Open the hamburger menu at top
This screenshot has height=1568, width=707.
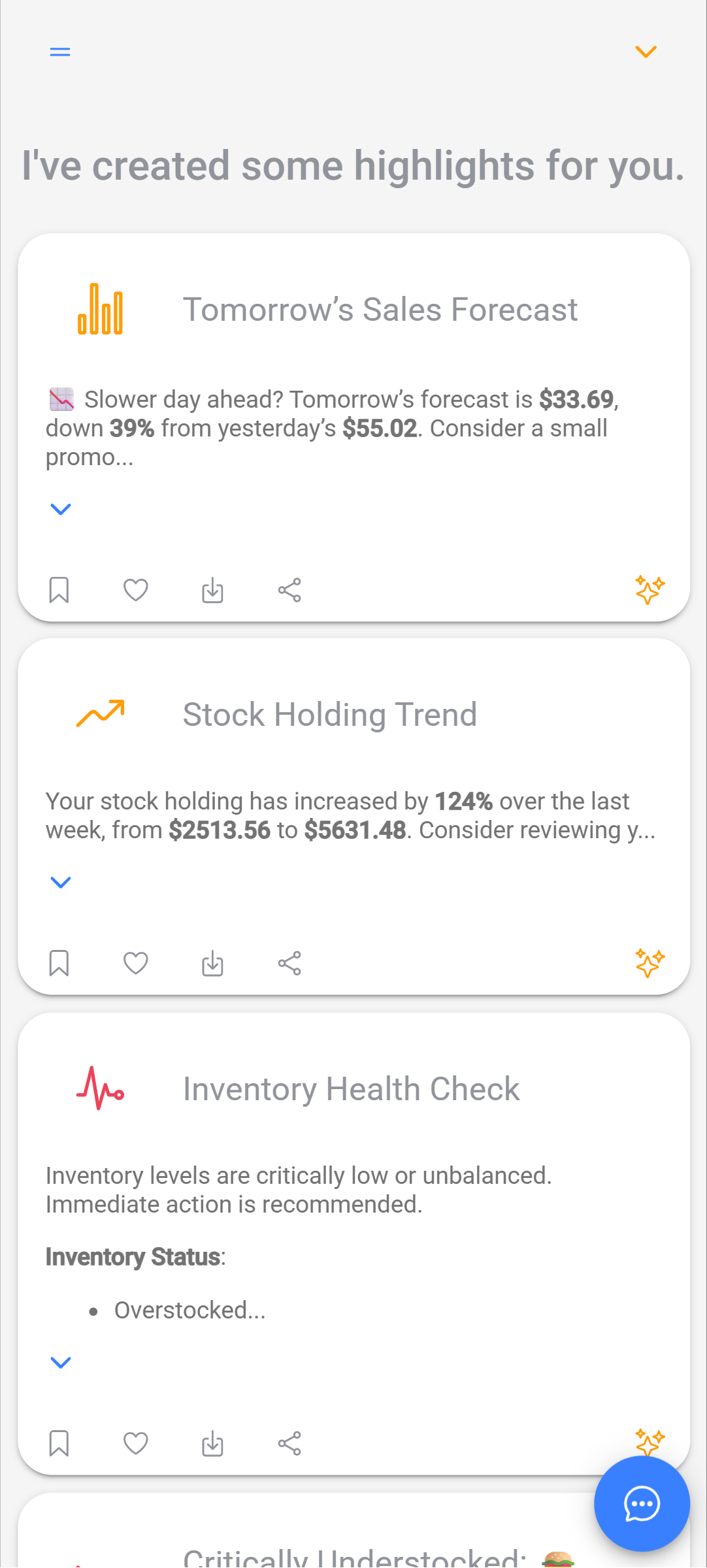60,52
